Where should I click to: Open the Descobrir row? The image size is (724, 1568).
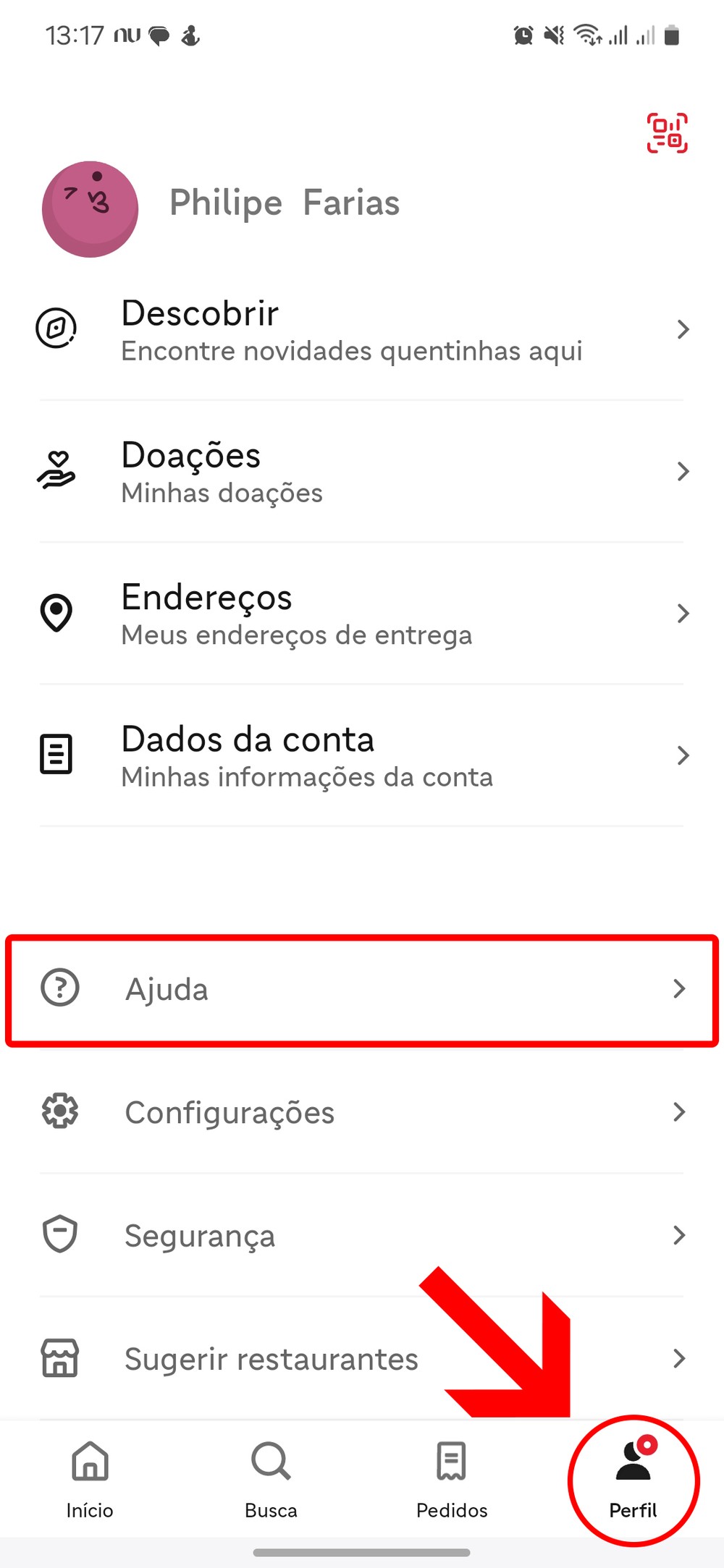click(x=361, y=330)
